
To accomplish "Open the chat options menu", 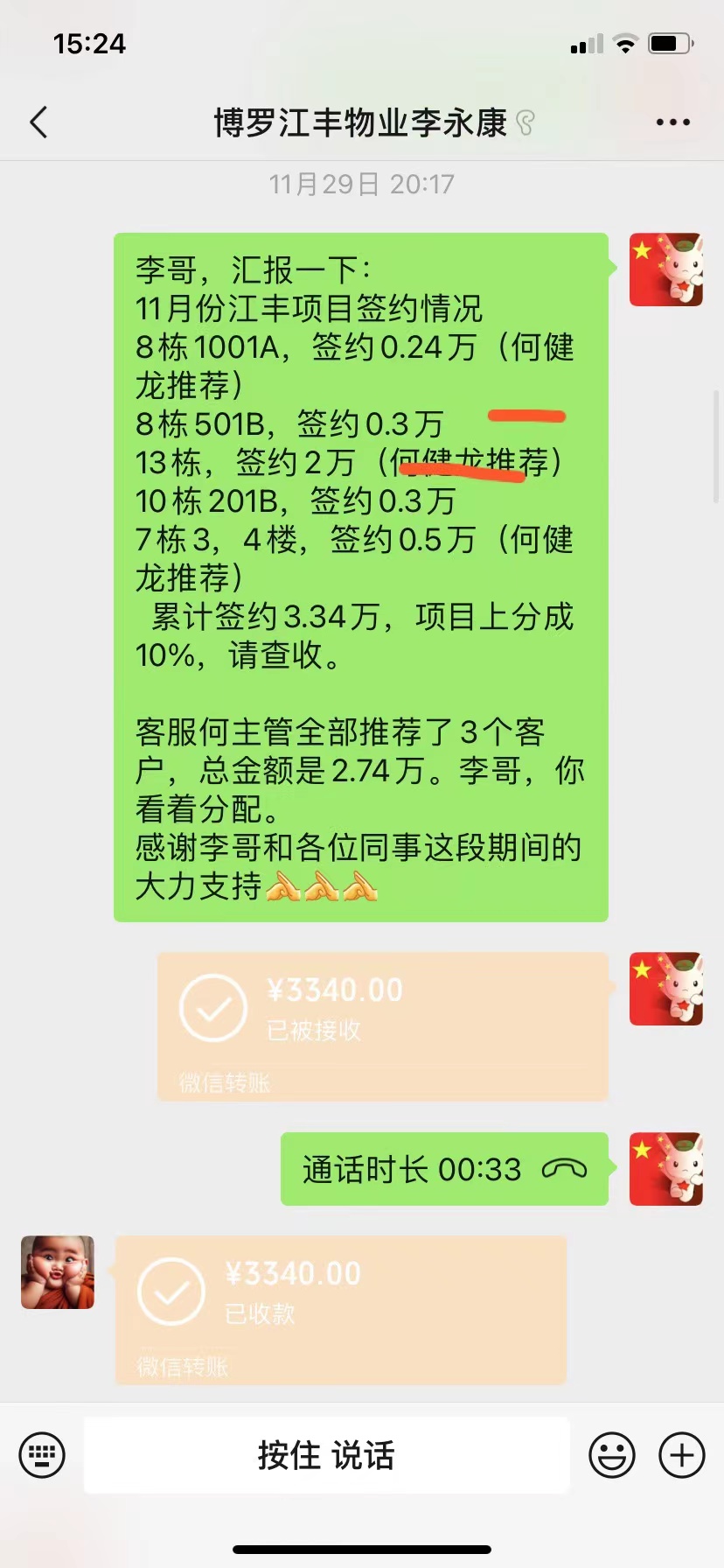I will (672, 122).
